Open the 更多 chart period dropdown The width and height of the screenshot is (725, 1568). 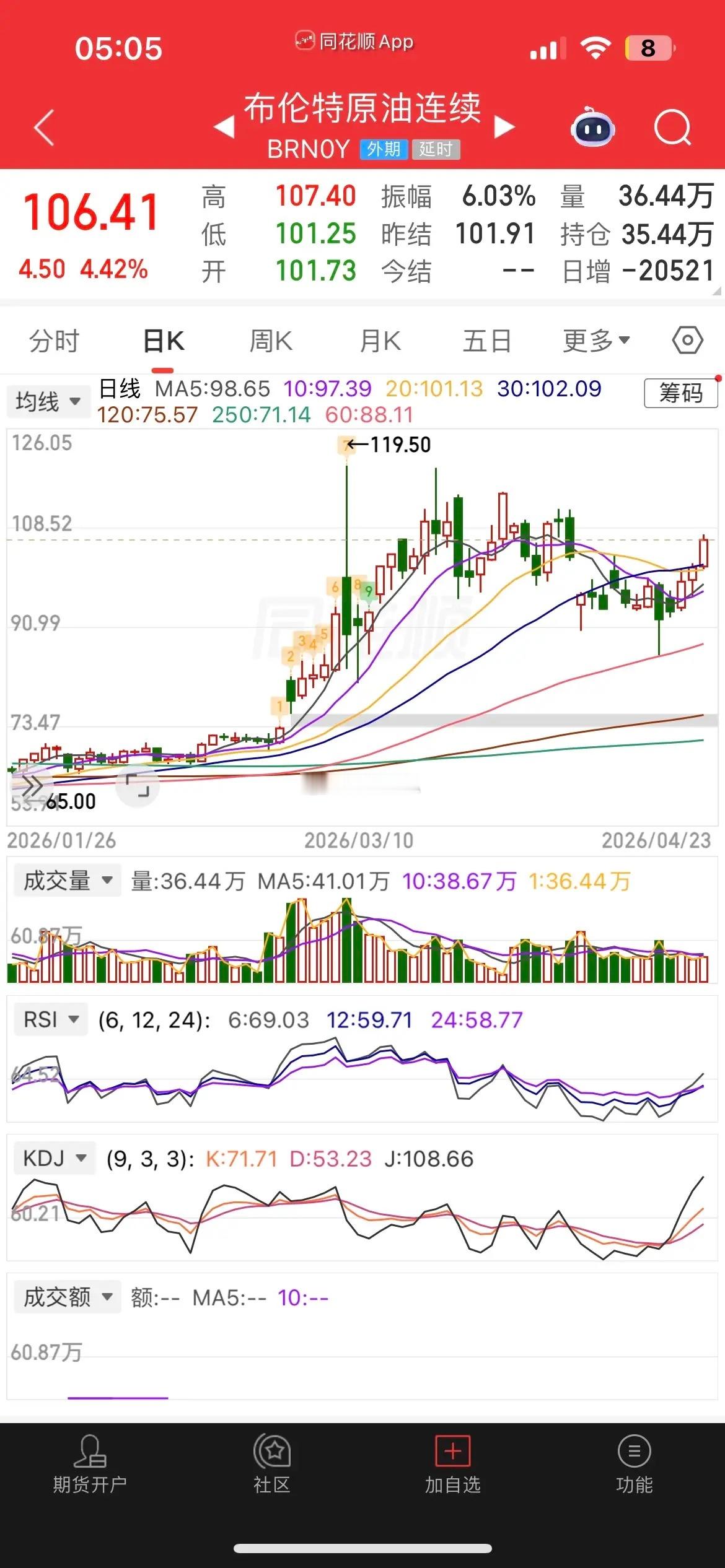click(595, 339)
